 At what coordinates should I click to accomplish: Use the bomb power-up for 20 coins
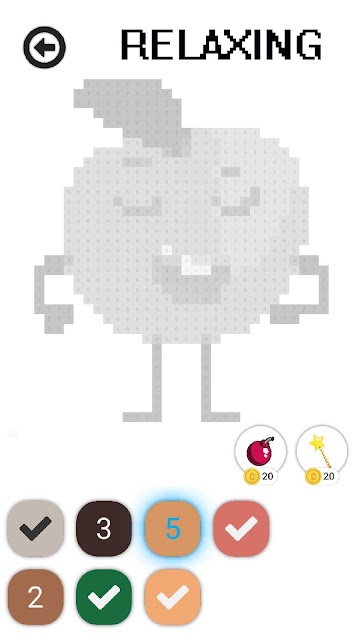coord(260,454)
